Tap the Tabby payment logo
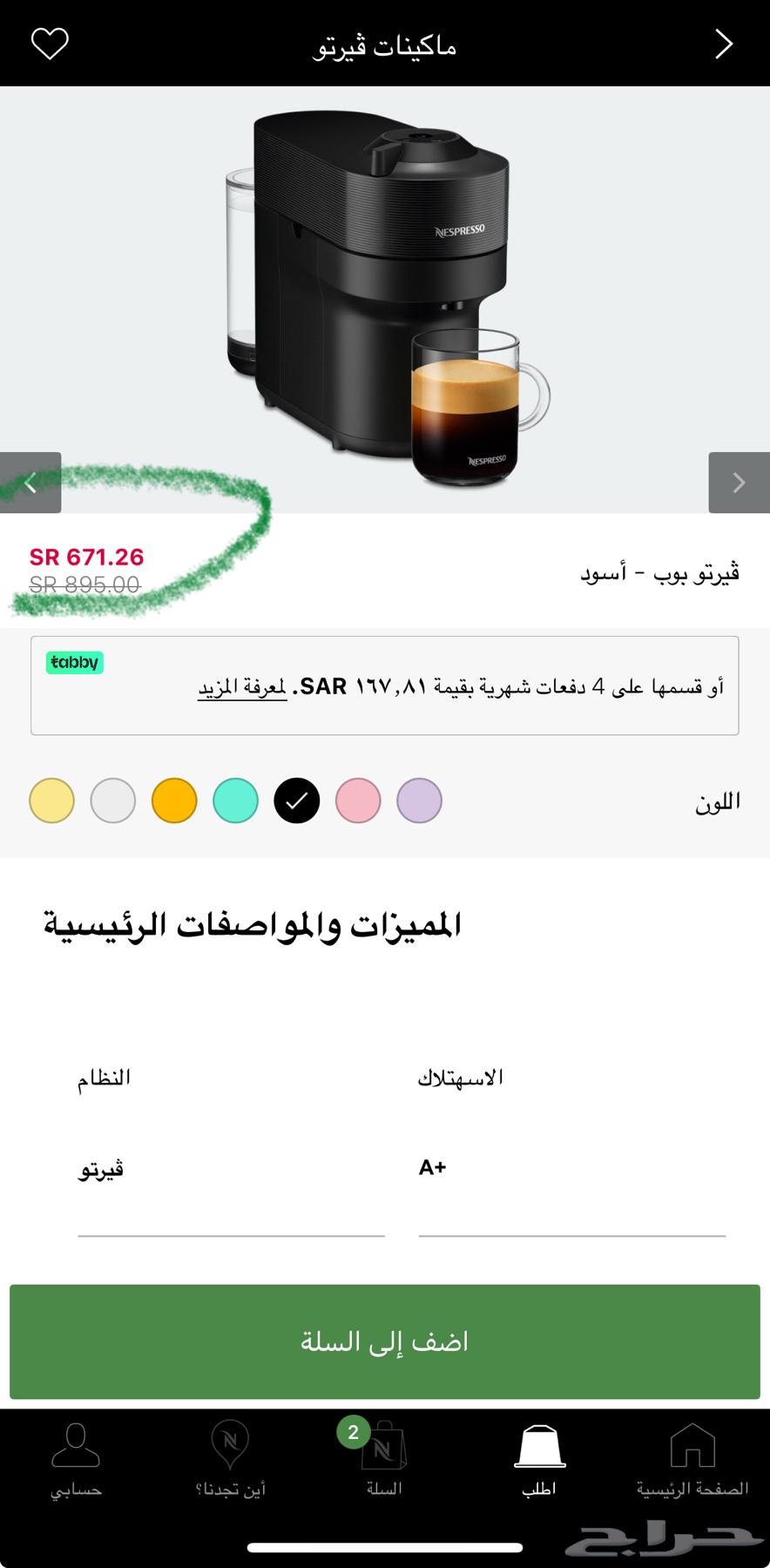This screenshot has height=1568, width=770. click(74, 662)
